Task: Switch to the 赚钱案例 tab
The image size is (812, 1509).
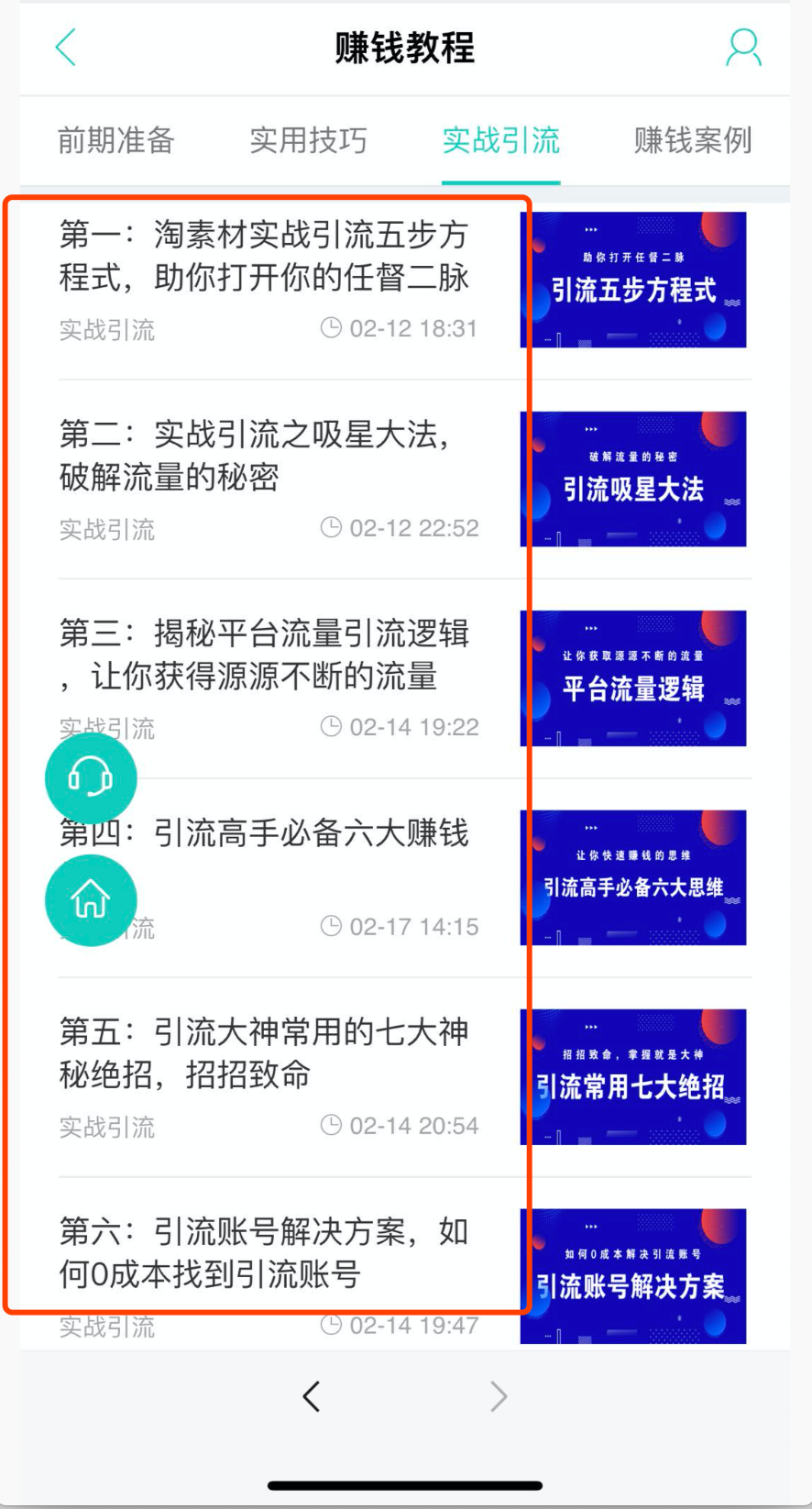Action: 692,140
